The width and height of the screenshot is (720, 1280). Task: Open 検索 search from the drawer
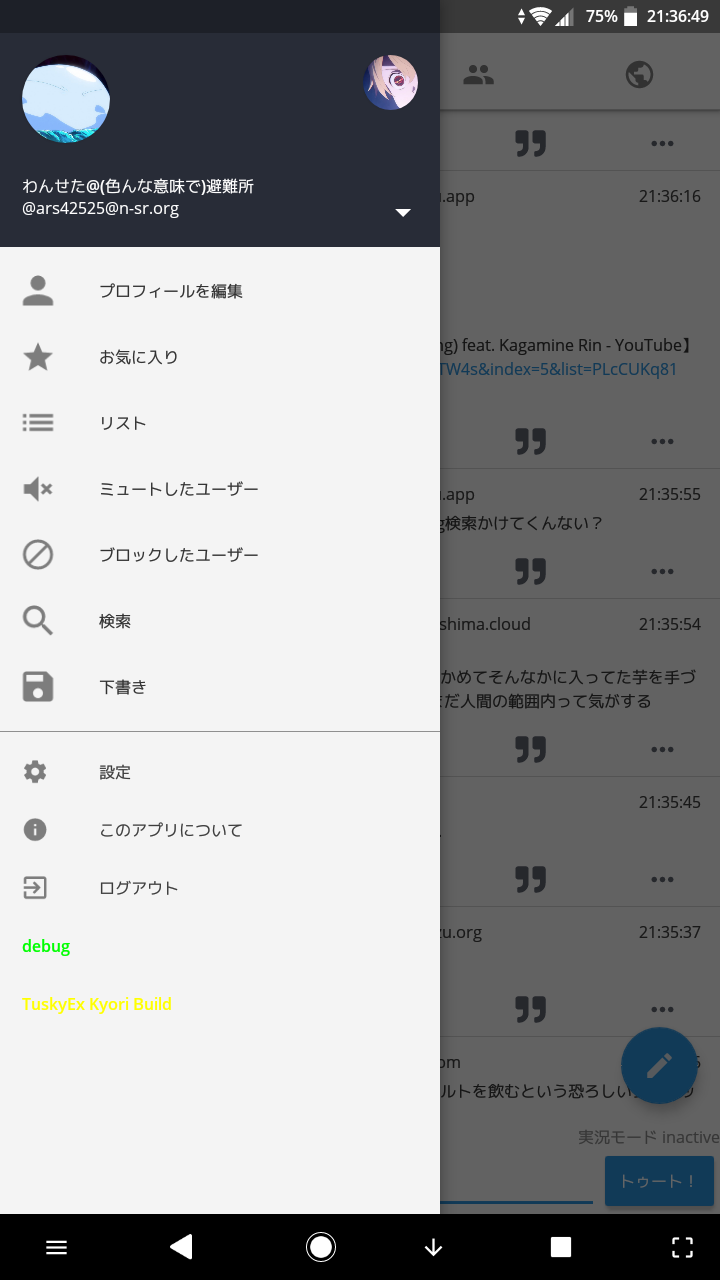coord(115,621)
